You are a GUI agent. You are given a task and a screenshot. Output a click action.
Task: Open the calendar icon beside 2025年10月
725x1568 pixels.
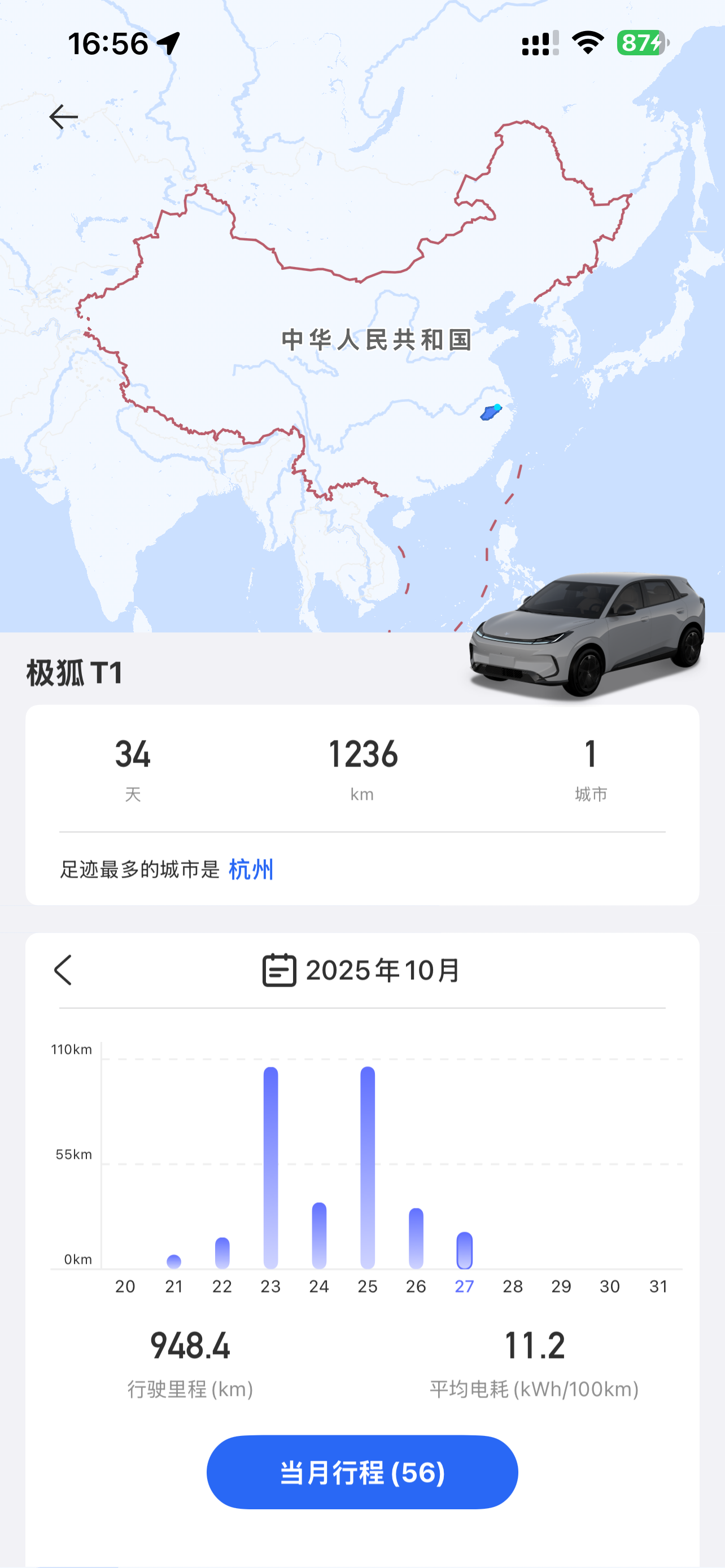279,971
